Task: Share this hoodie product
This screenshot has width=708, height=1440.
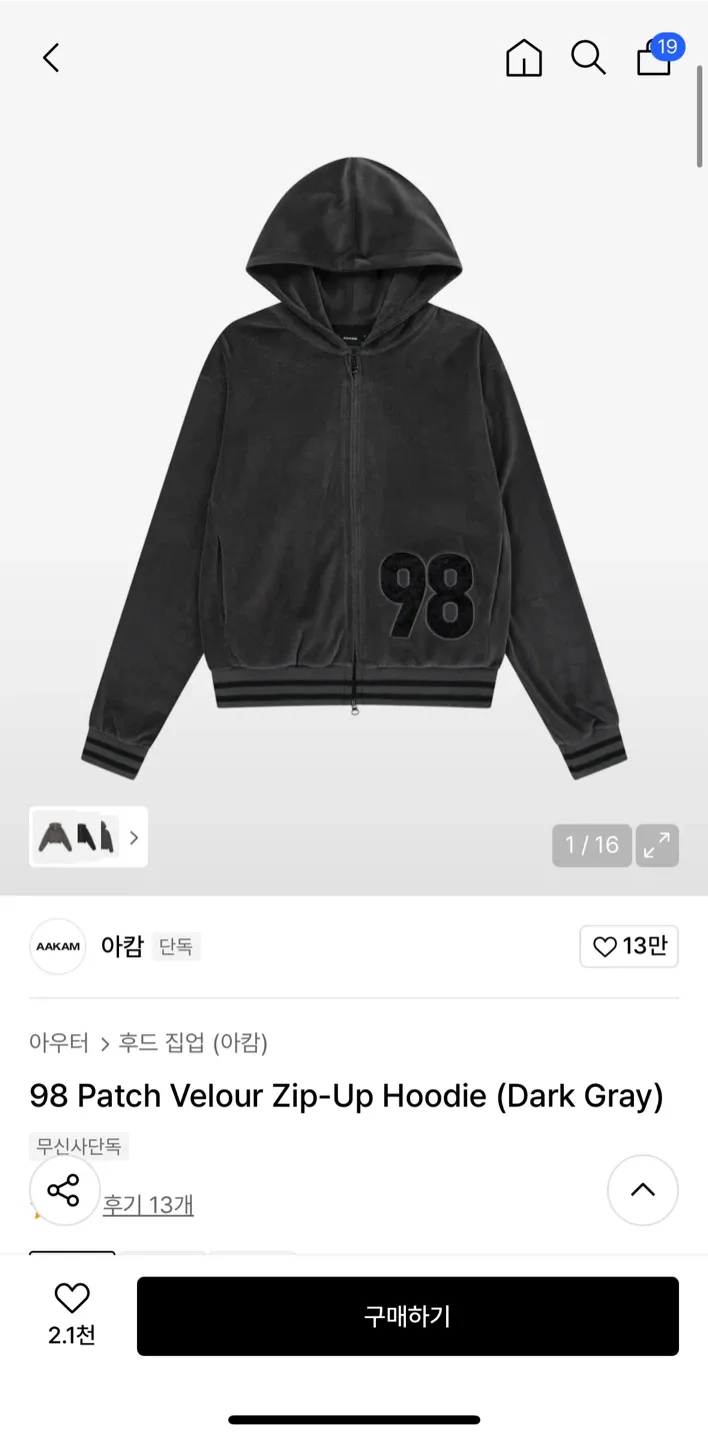Action: [64, 1190]
